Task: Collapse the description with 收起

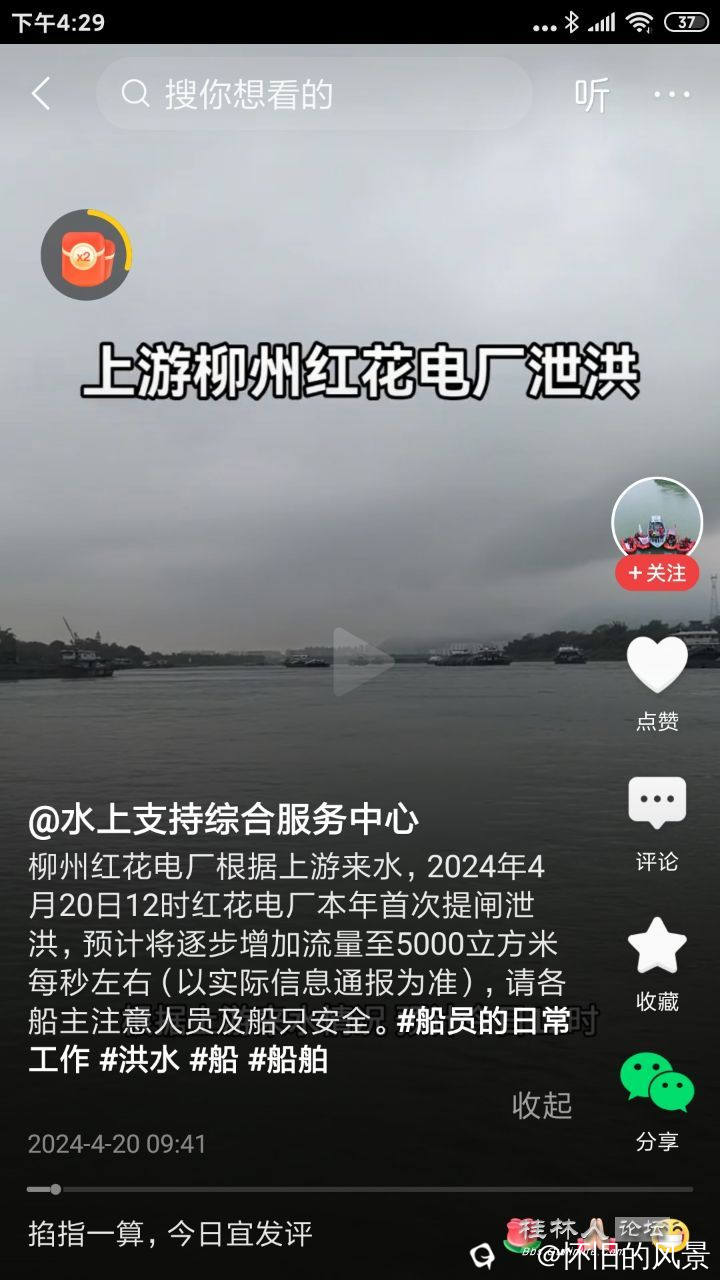Action: pos(542,1105)
